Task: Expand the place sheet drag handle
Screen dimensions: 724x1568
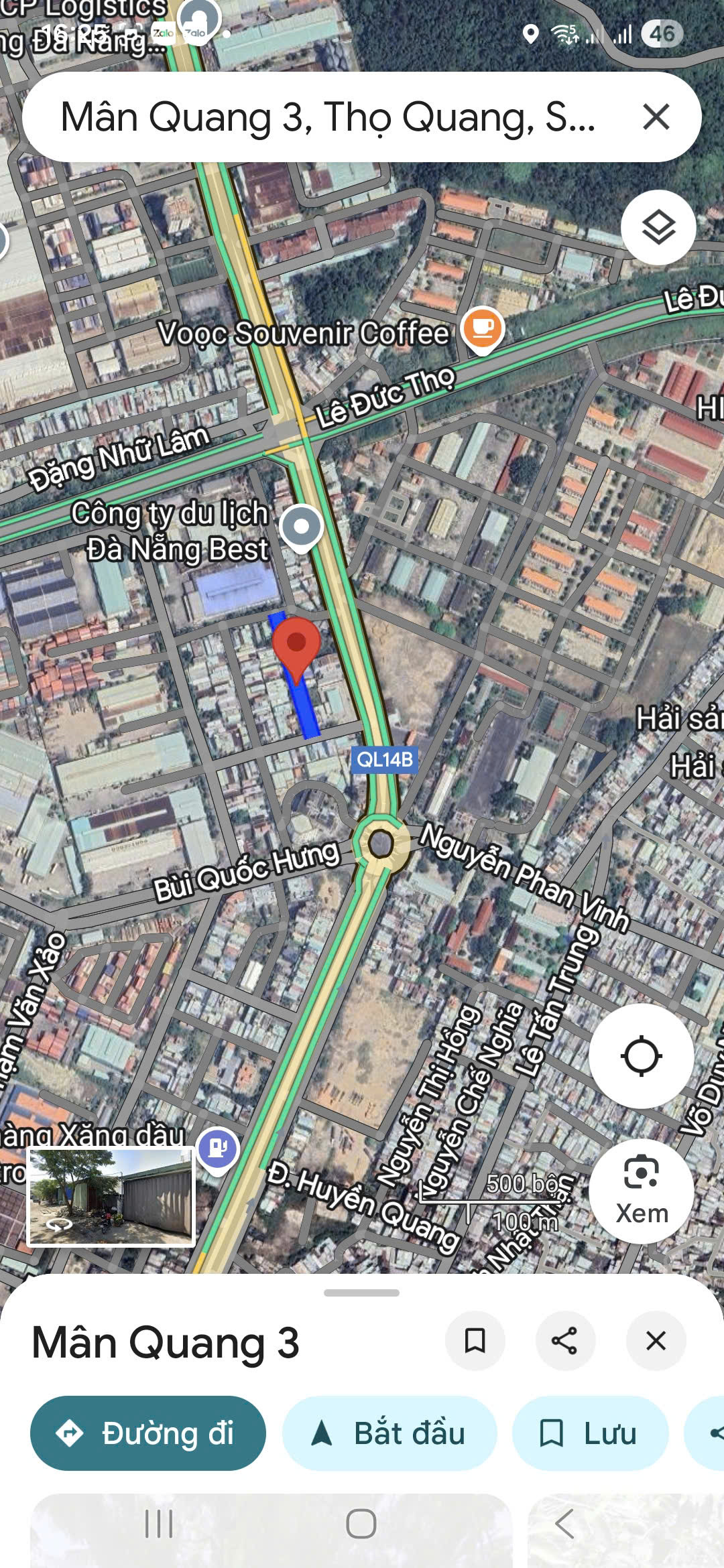Action: 361,1293
